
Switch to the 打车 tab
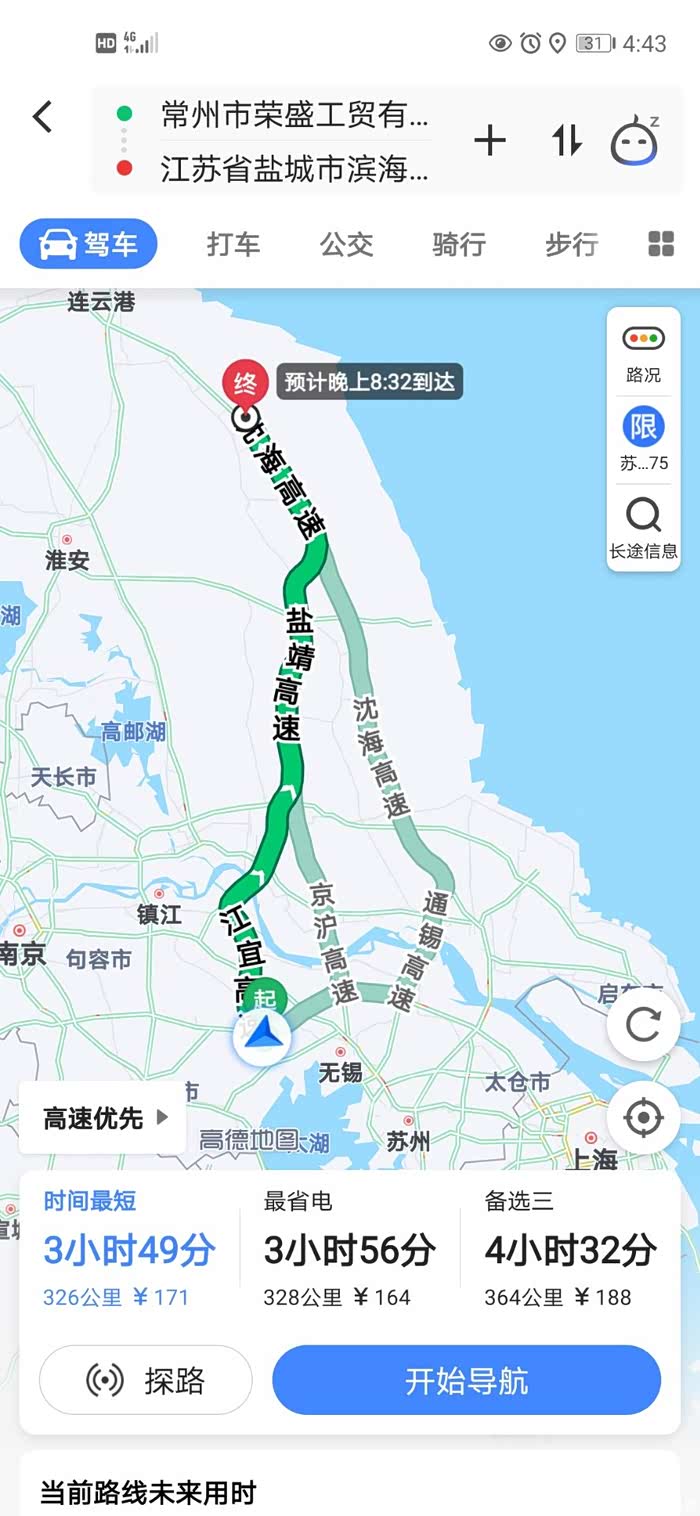[233, 244]
